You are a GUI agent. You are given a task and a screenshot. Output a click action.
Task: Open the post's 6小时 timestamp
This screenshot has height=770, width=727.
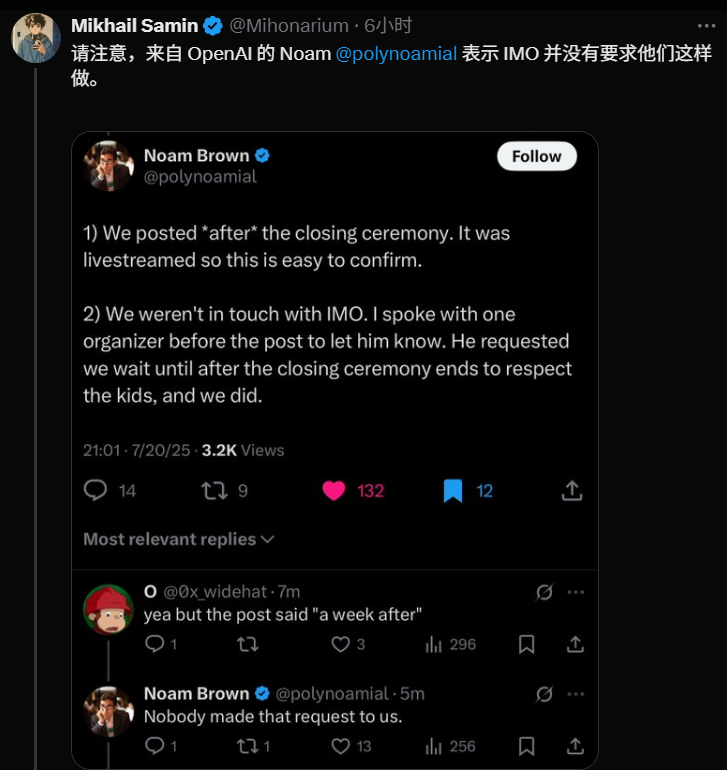pos(389,26)
